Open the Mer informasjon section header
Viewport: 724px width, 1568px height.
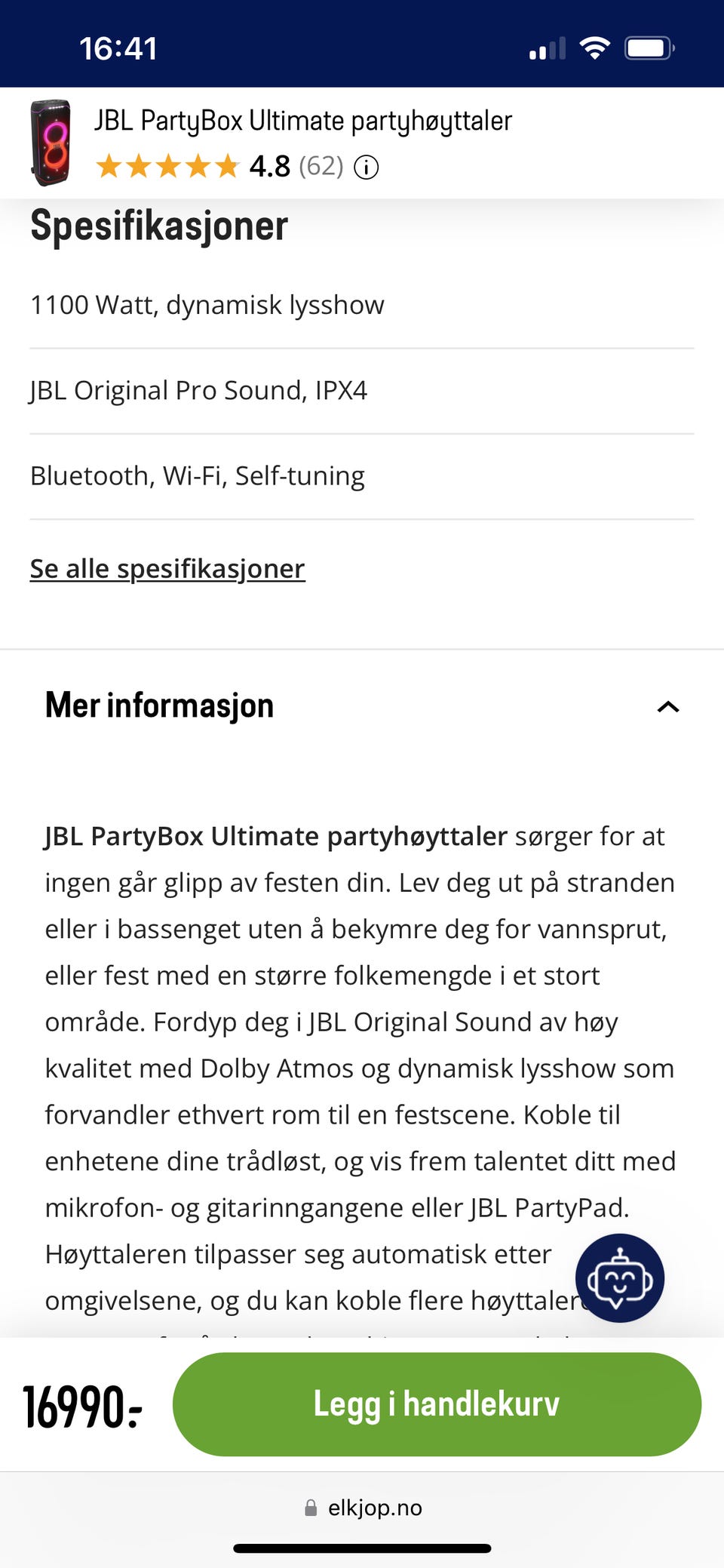click(x=158, y=706)
